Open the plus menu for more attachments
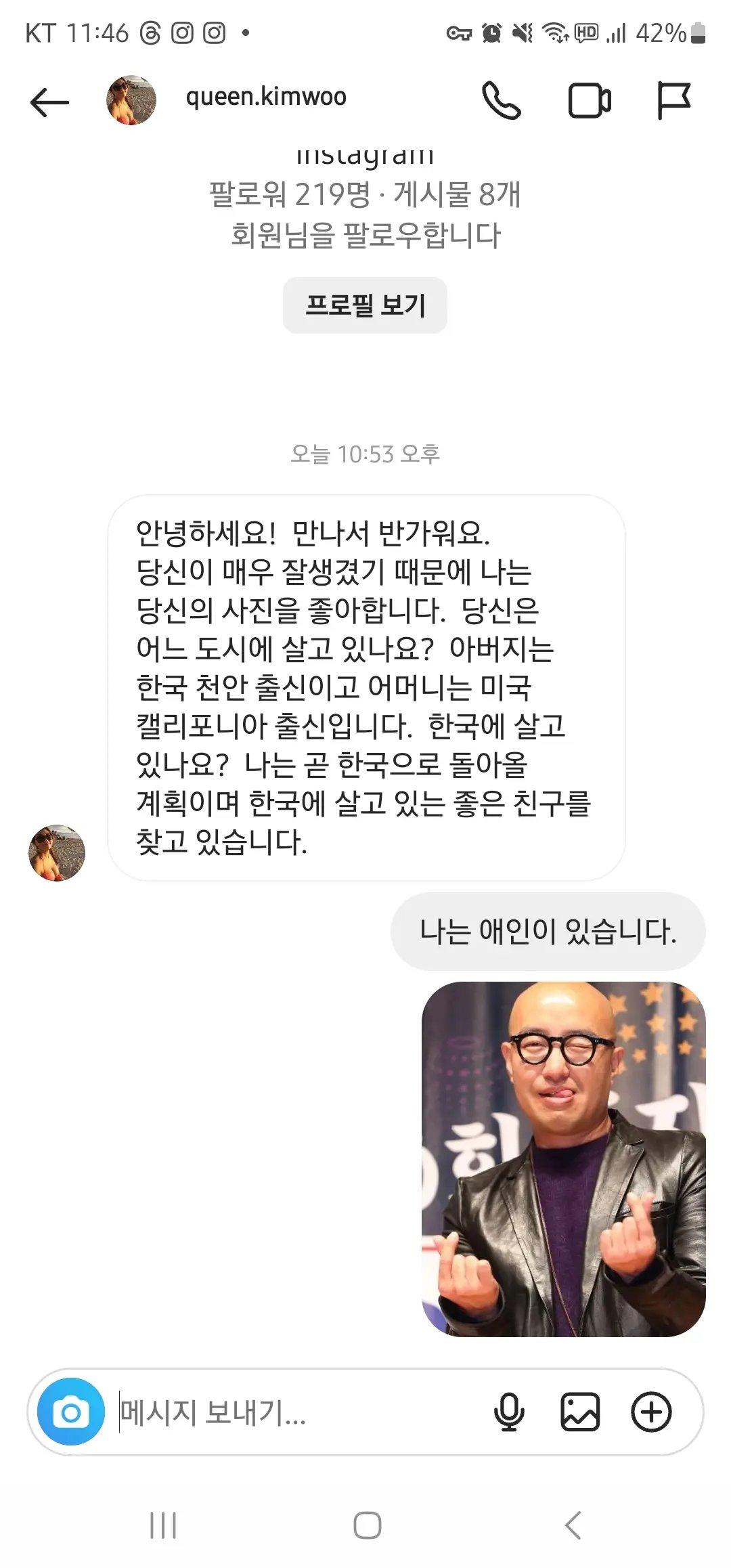This screenshot has width=731, height=1568. click(x=651, y=1412)
